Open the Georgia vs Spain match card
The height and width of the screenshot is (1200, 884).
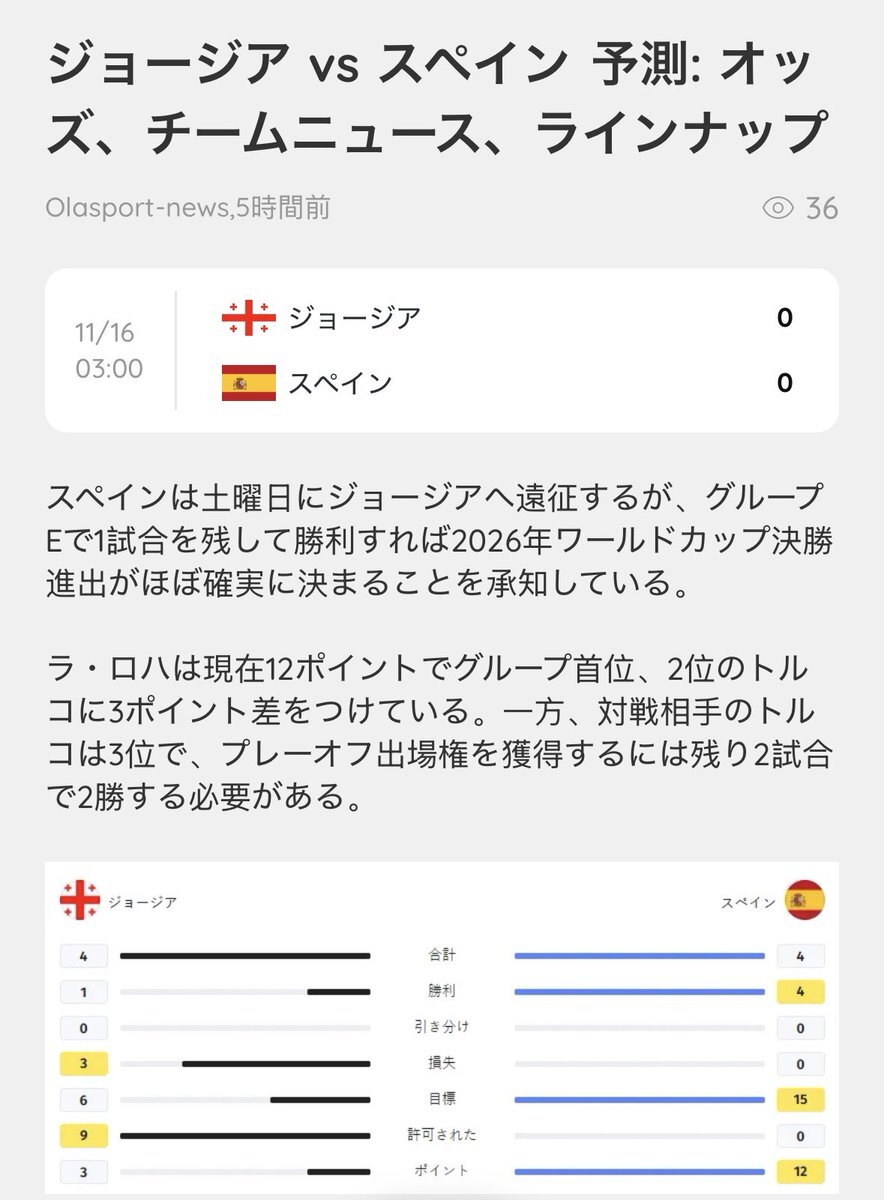[x=441, y=350]
